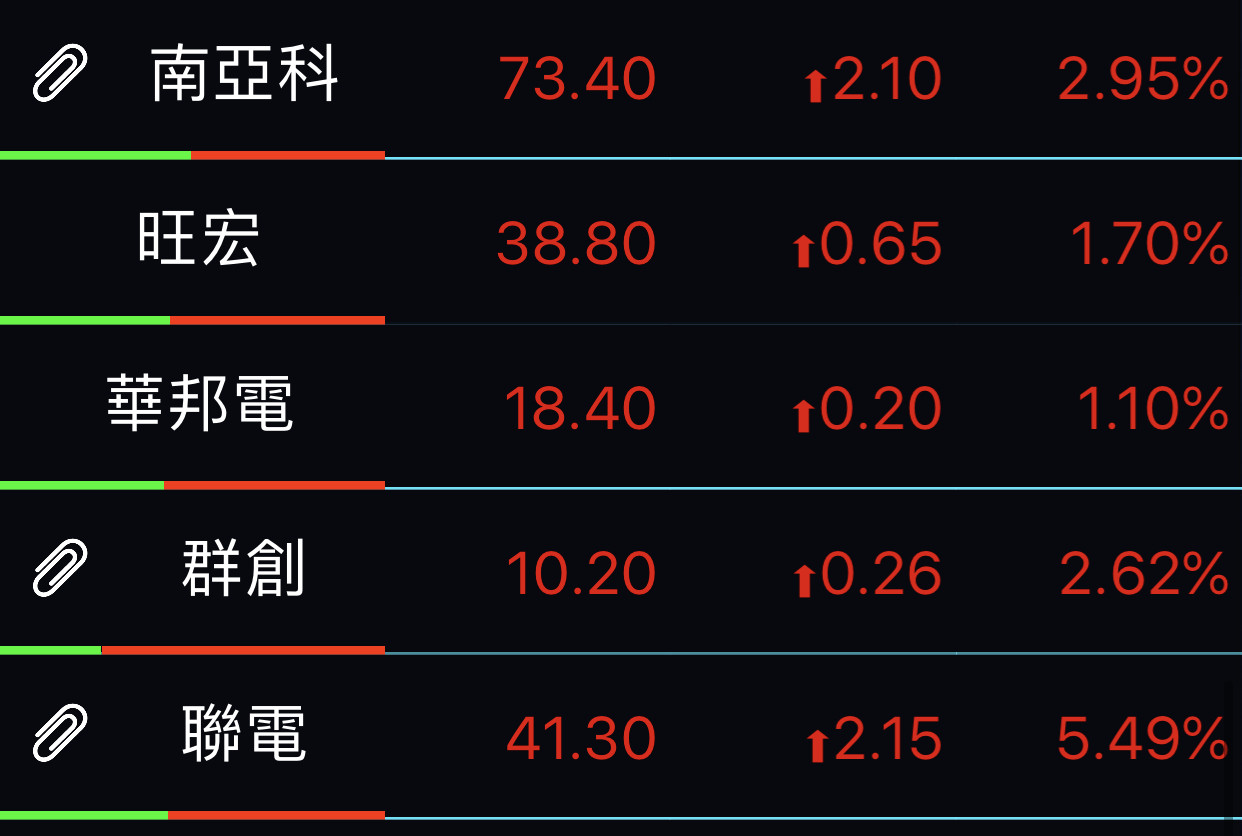The height and width of the screenshot is (836, 1242).
Task: Open the 南亞科 stock row
Action: pos(245,76)
